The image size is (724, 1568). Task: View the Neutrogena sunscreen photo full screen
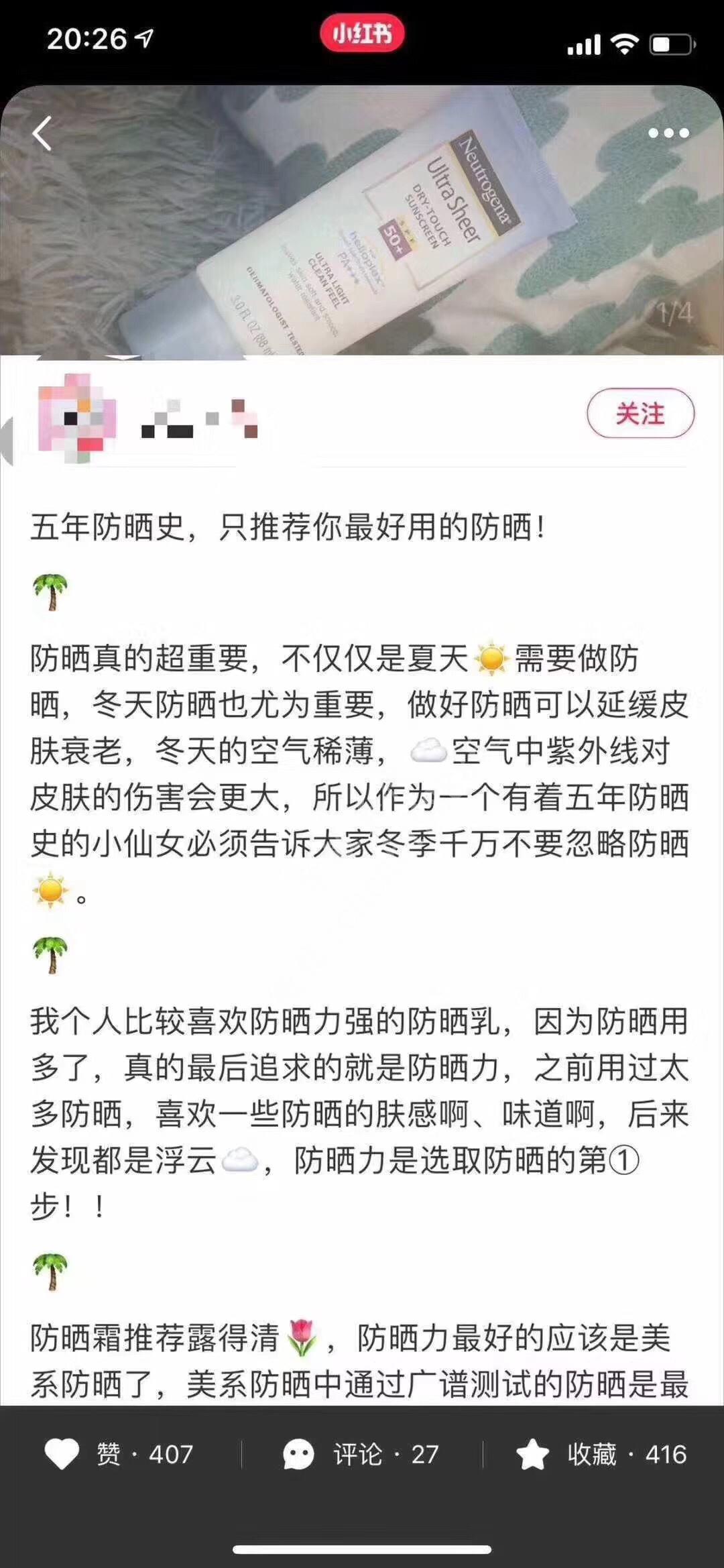click(x=362, y=228)
